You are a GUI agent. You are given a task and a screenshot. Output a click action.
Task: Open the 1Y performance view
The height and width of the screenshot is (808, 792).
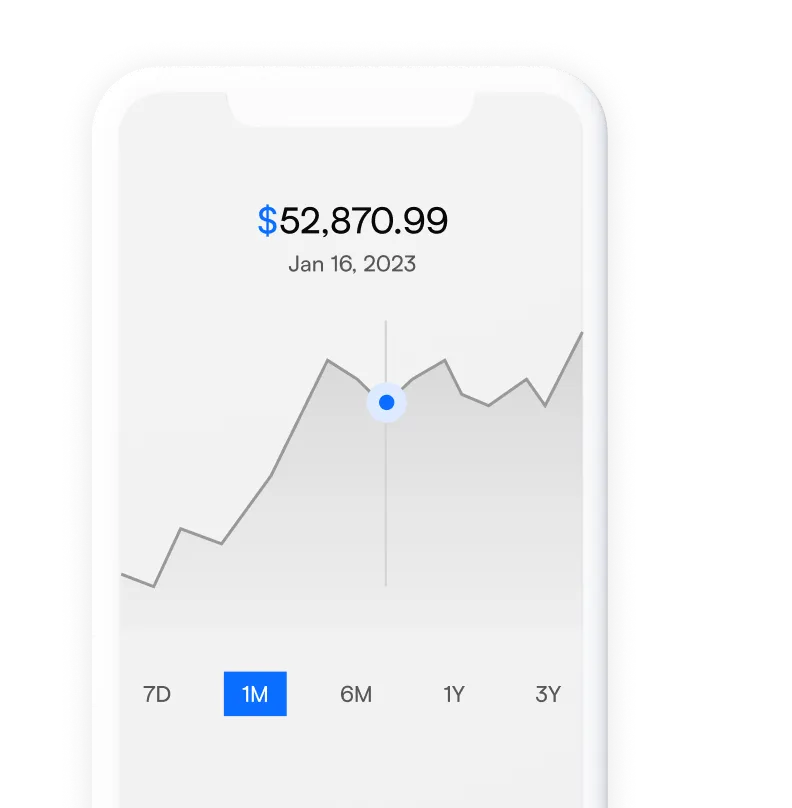pos(455,692)
